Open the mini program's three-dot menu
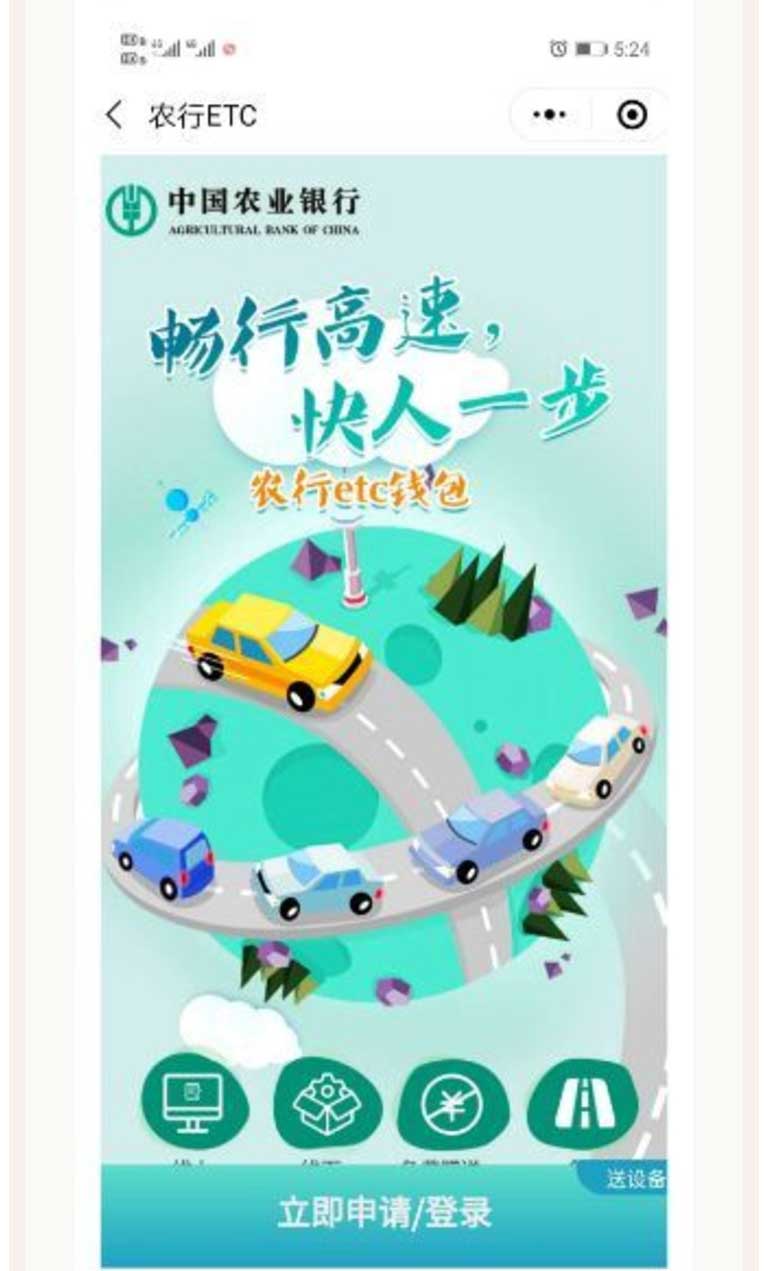This screenshot has height=1271, width=768. pyautogui.click(x=549, y=116)
